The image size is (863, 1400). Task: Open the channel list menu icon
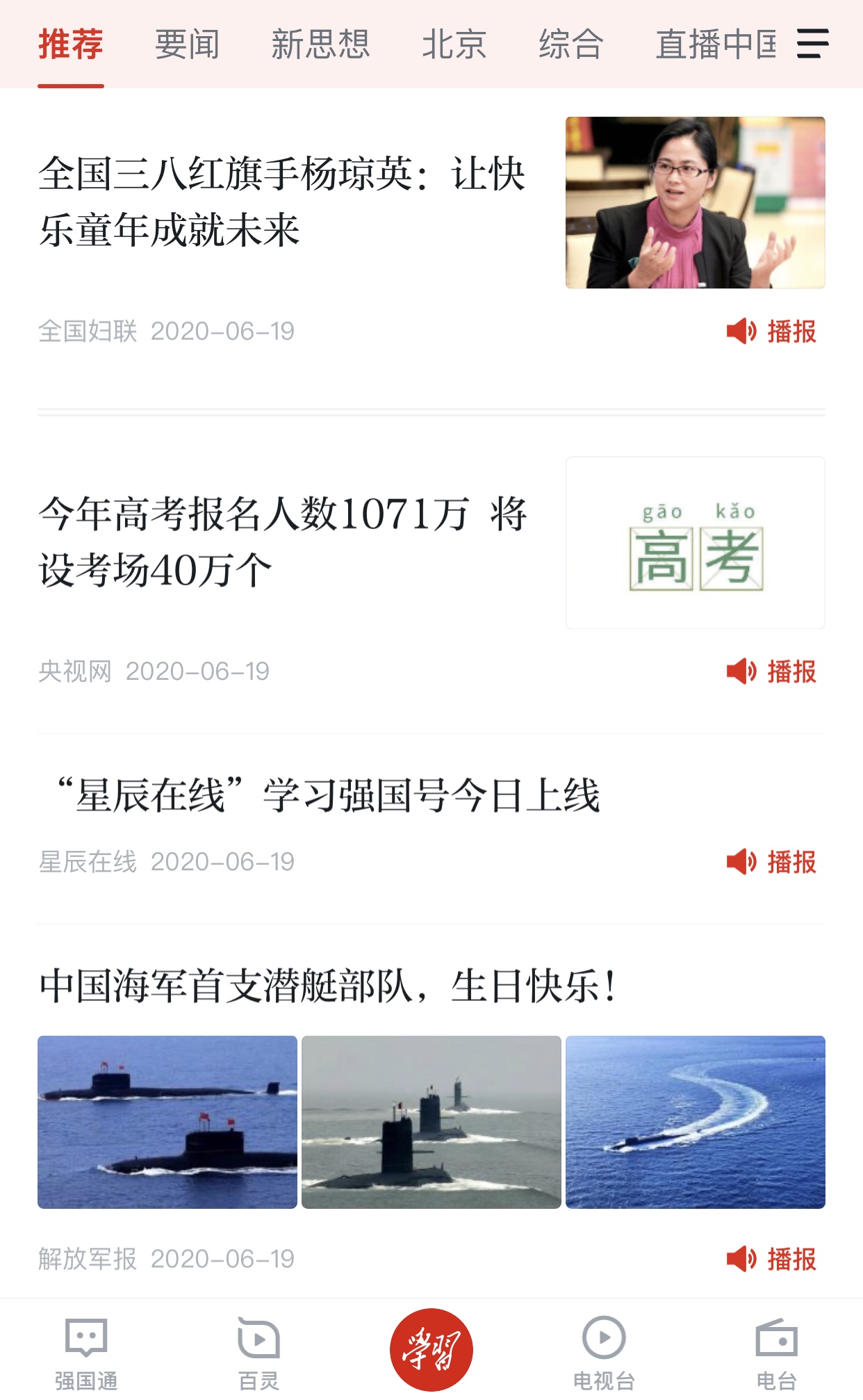tap(812, 44)
